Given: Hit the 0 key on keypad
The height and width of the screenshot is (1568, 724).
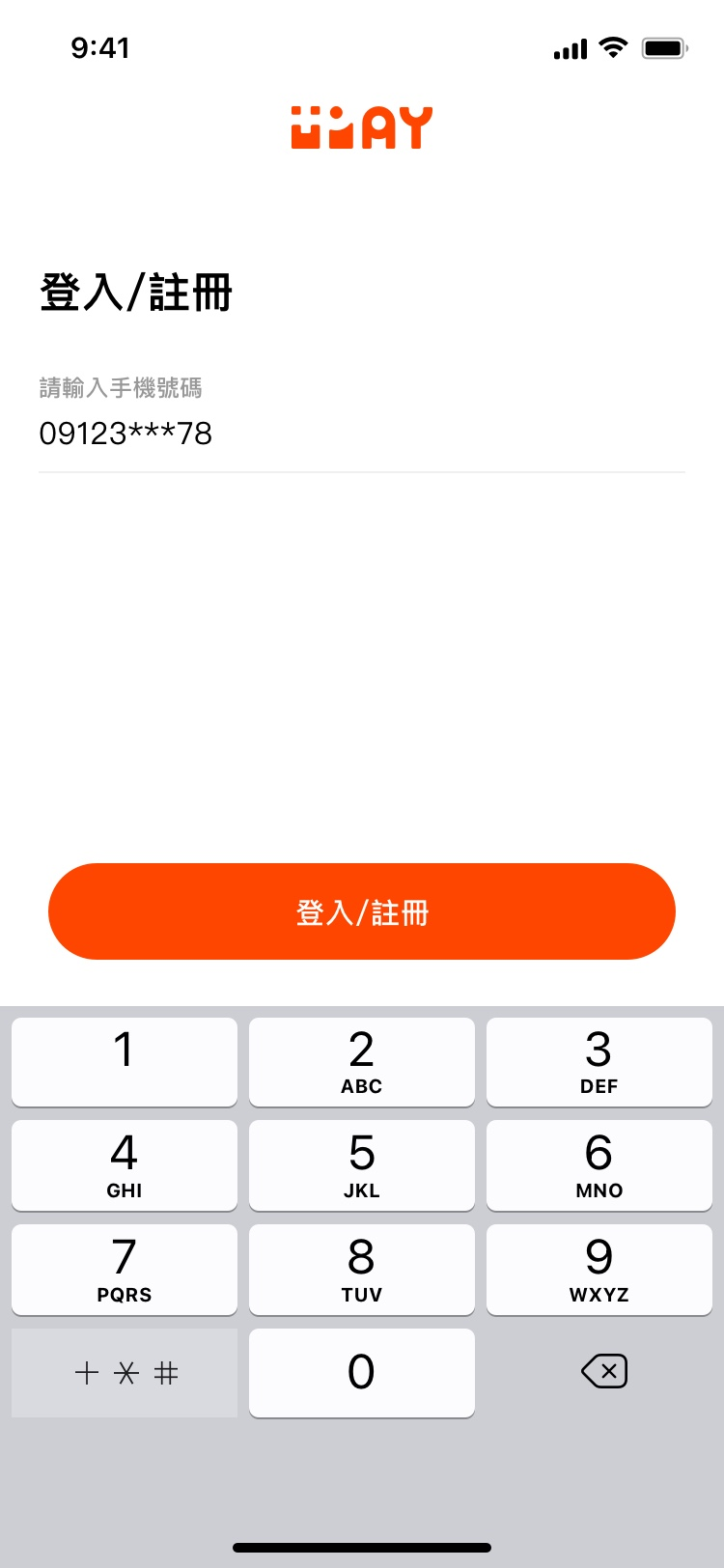Looking at the screenshot, I should click(x=362, y=1373).
